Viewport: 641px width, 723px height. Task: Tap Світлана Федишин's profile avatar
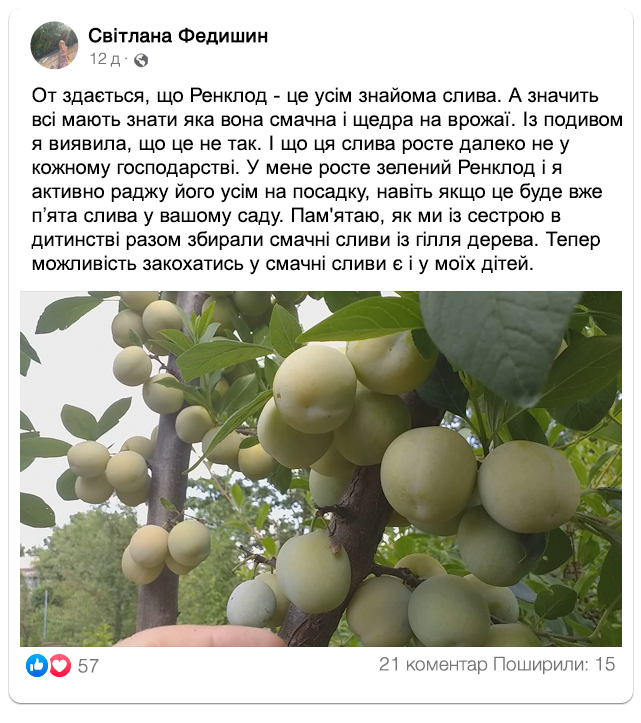tap(54, 46)
